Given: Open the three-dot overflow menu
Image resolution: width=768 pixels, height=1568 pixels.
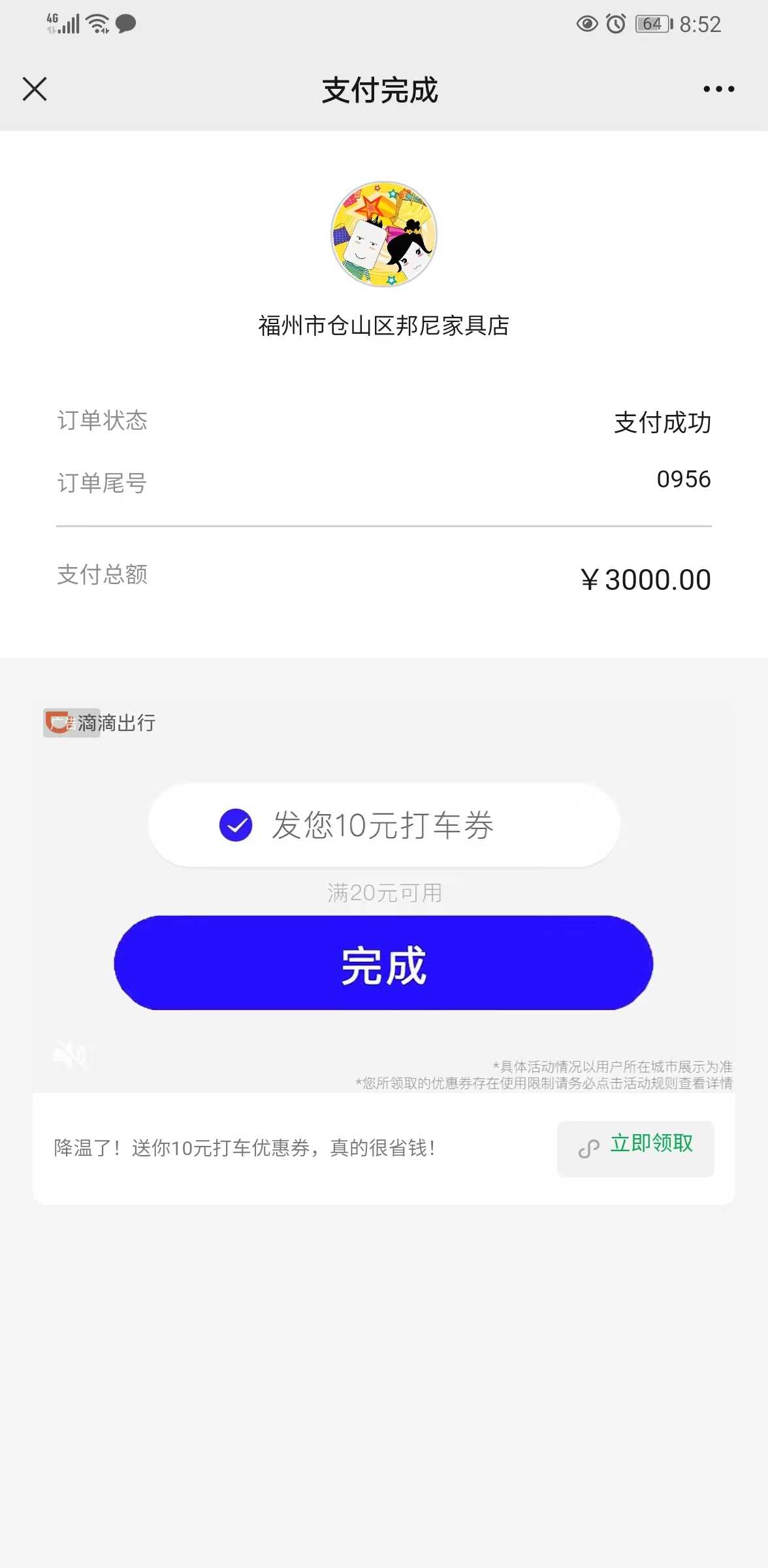Looking at the screenshot, I should 718,90.
